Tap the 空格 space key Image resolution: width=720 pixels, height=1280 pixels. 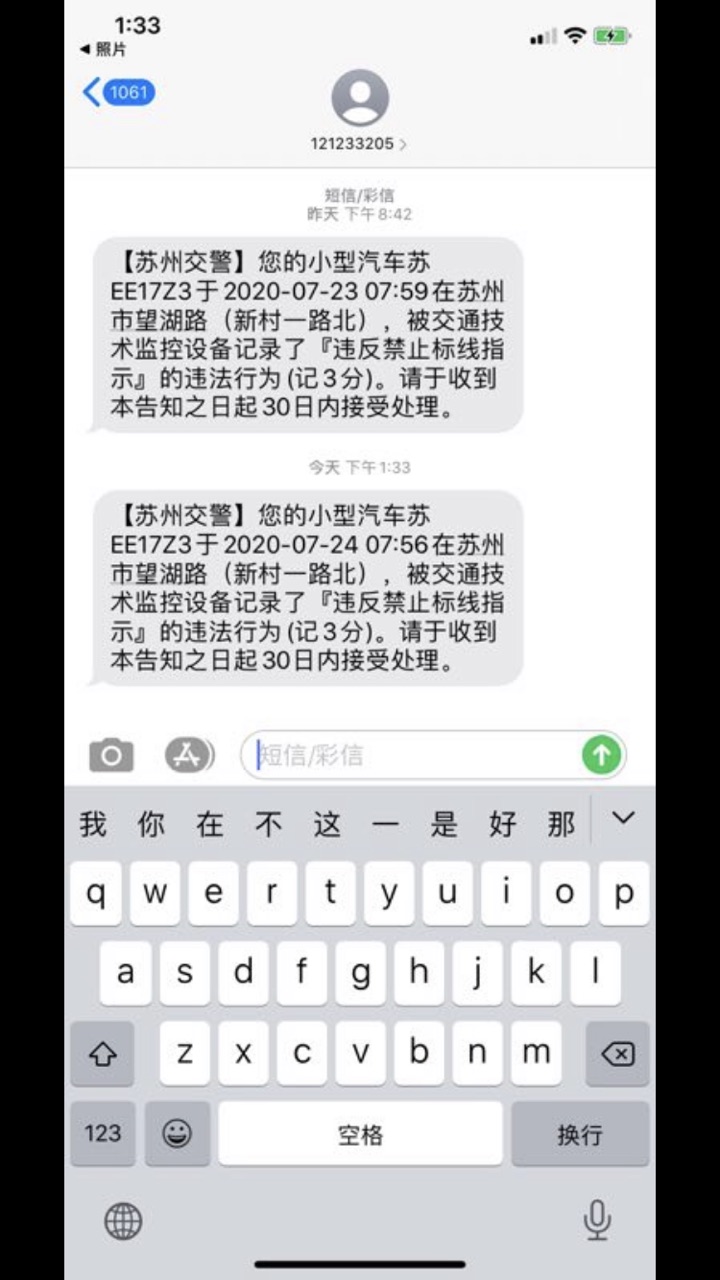pyautogui.click(x=360, y=1133)
